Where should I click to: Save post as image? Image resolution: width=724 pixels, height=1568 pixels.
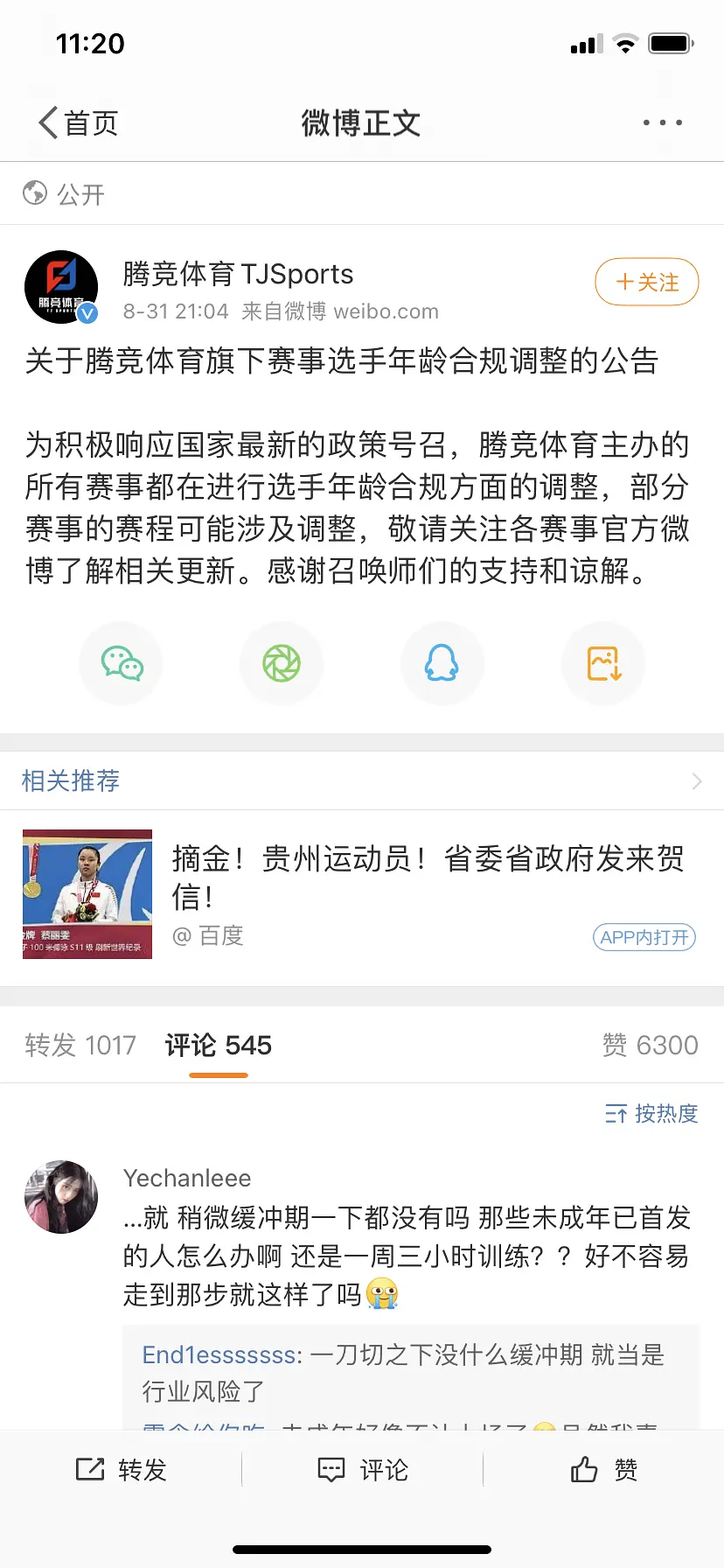[603, 663]
